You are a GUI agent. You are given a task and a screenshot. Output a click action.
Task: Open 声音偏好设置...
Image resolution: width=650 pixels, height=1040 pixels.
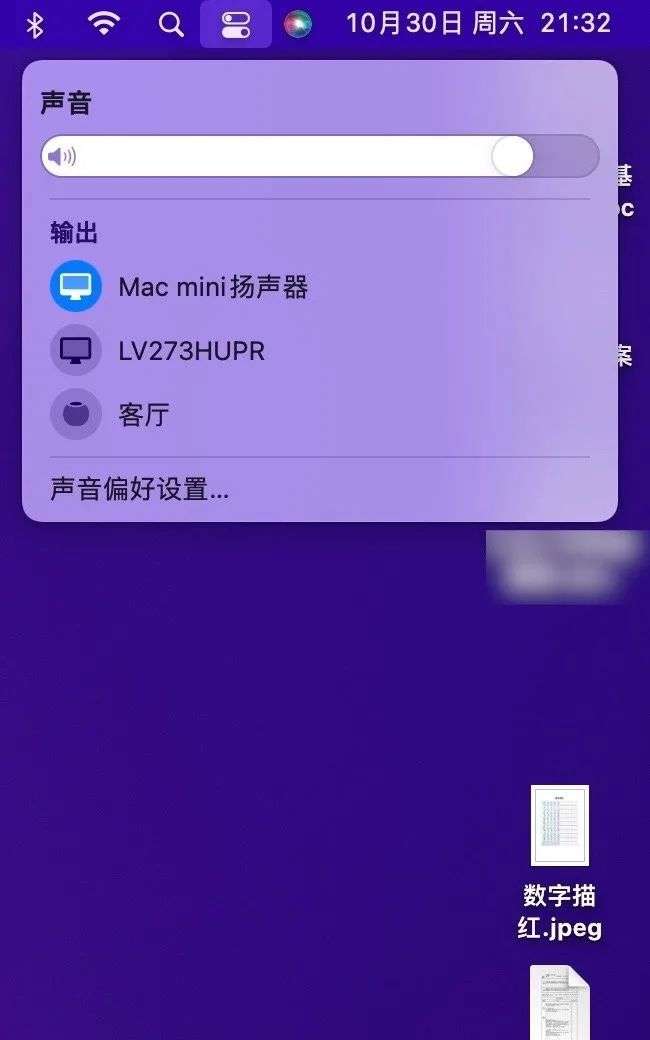point(140,489)
